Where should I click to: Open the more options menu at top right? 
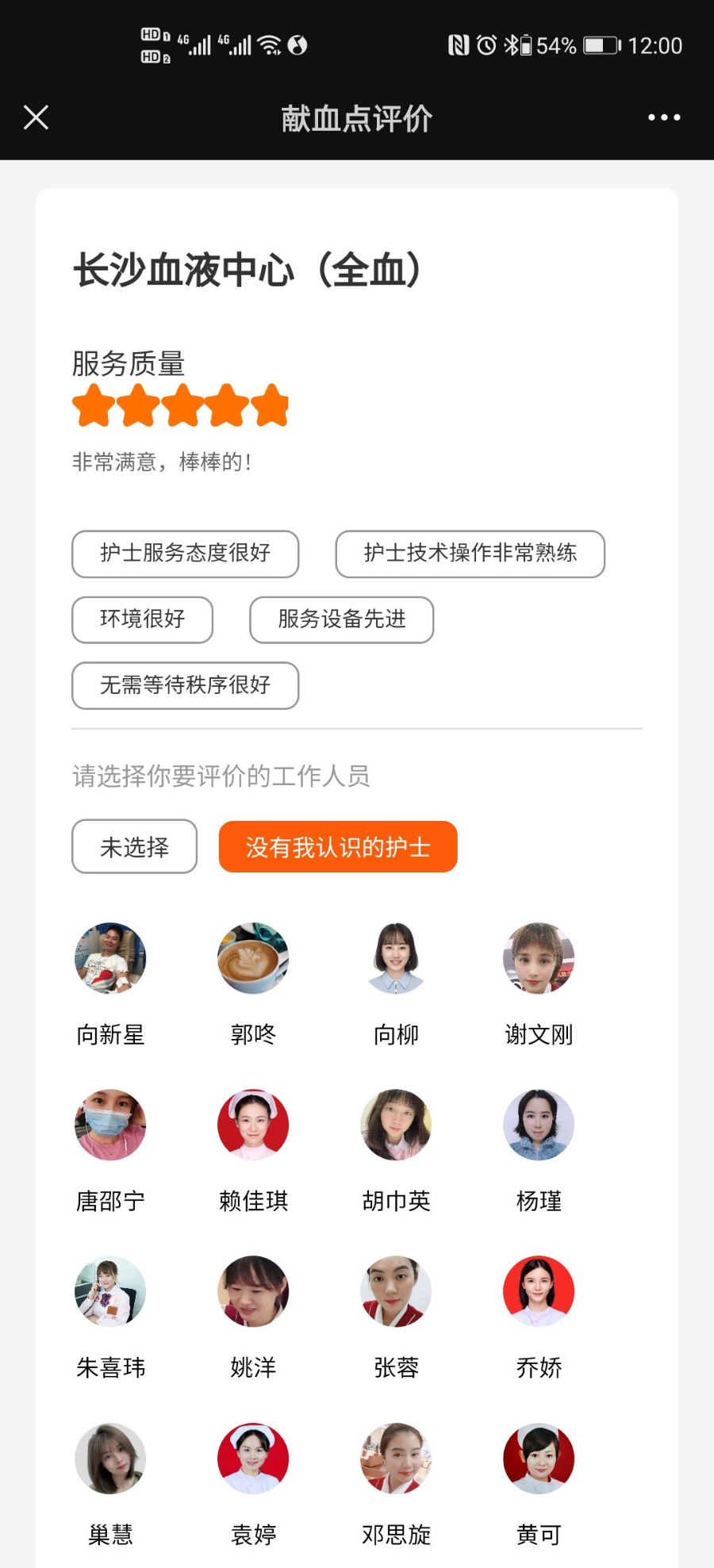pyautogui.click(x=663, y=117)
